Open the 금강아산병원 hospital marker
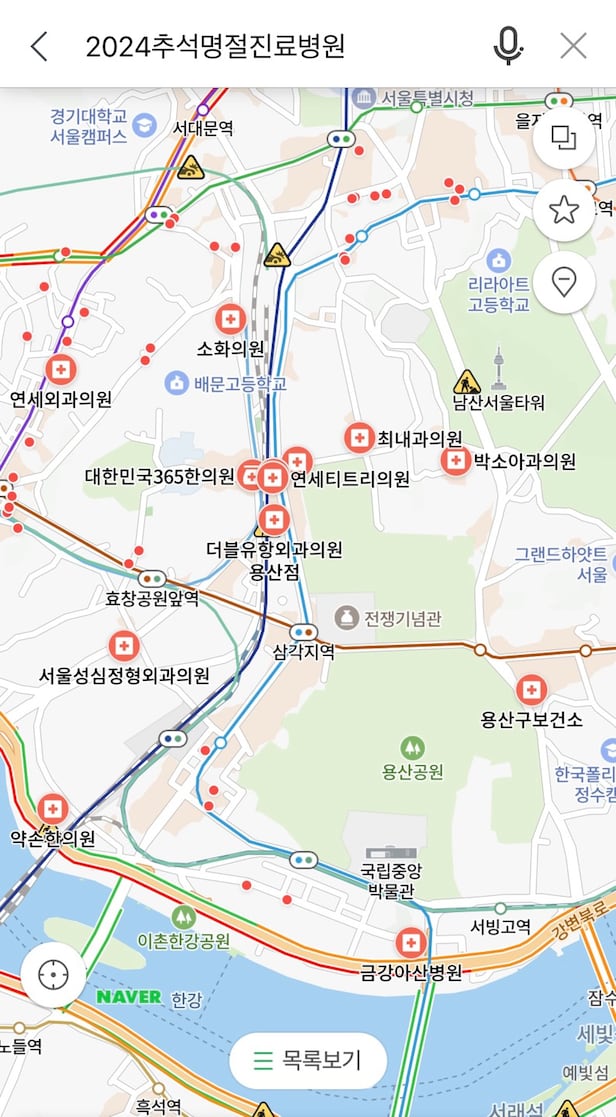616x1117 pixels. point(410,942)
